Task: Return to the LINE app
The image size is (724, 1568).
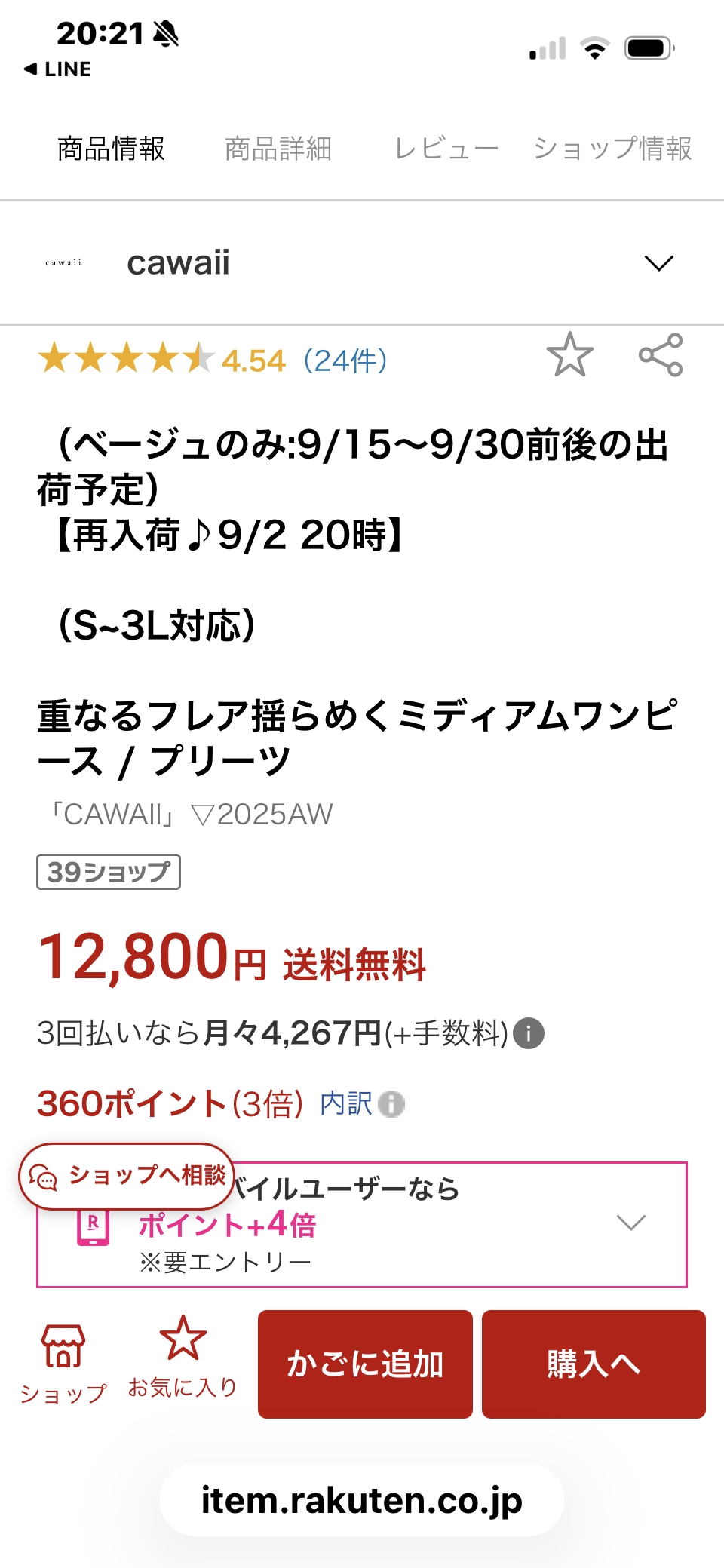Action: pyautogui.click(x=57, y=69)
